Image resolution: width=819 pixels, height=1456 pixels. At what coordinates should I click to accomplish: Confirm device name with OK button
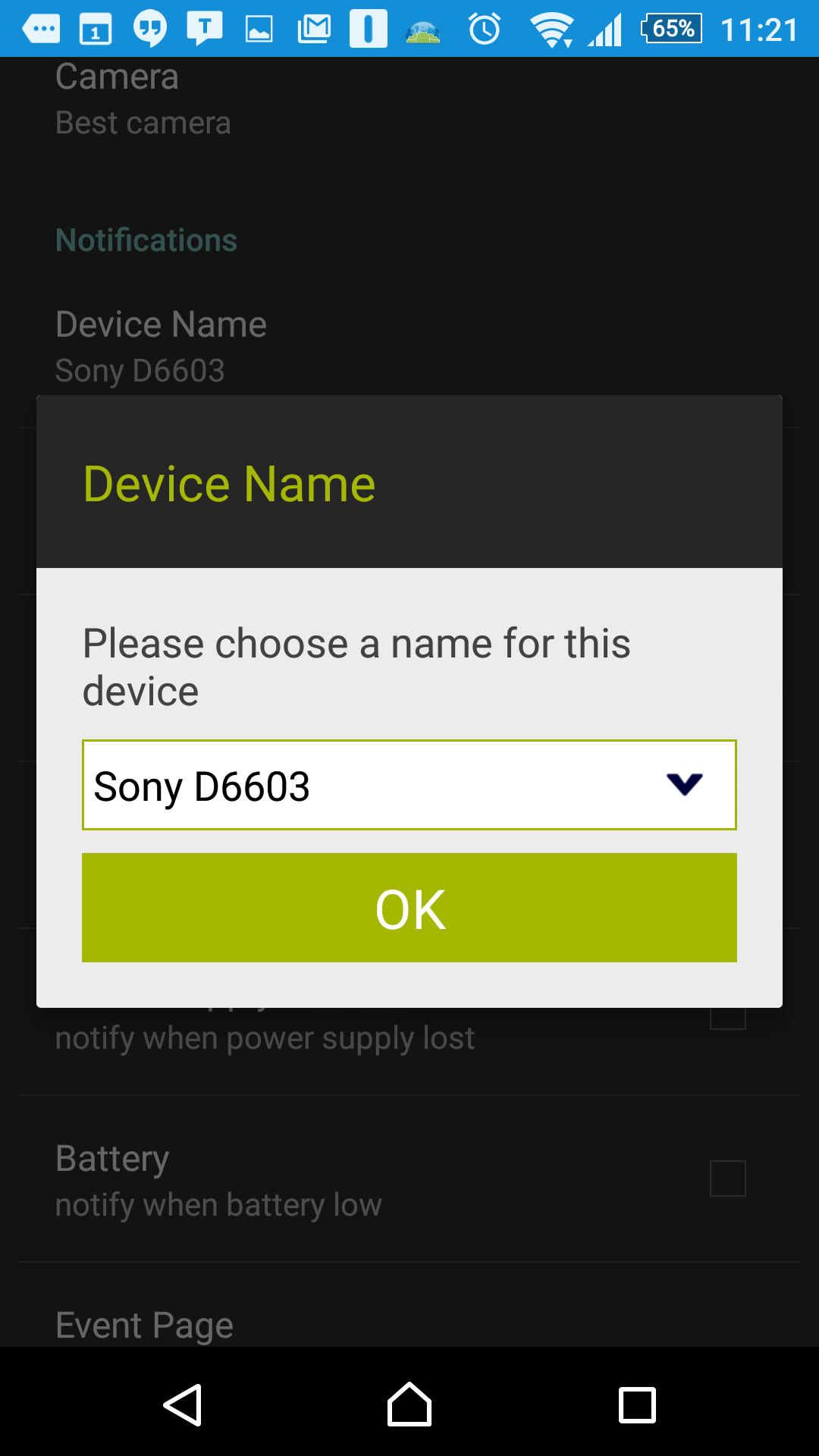tap(409, 908)
